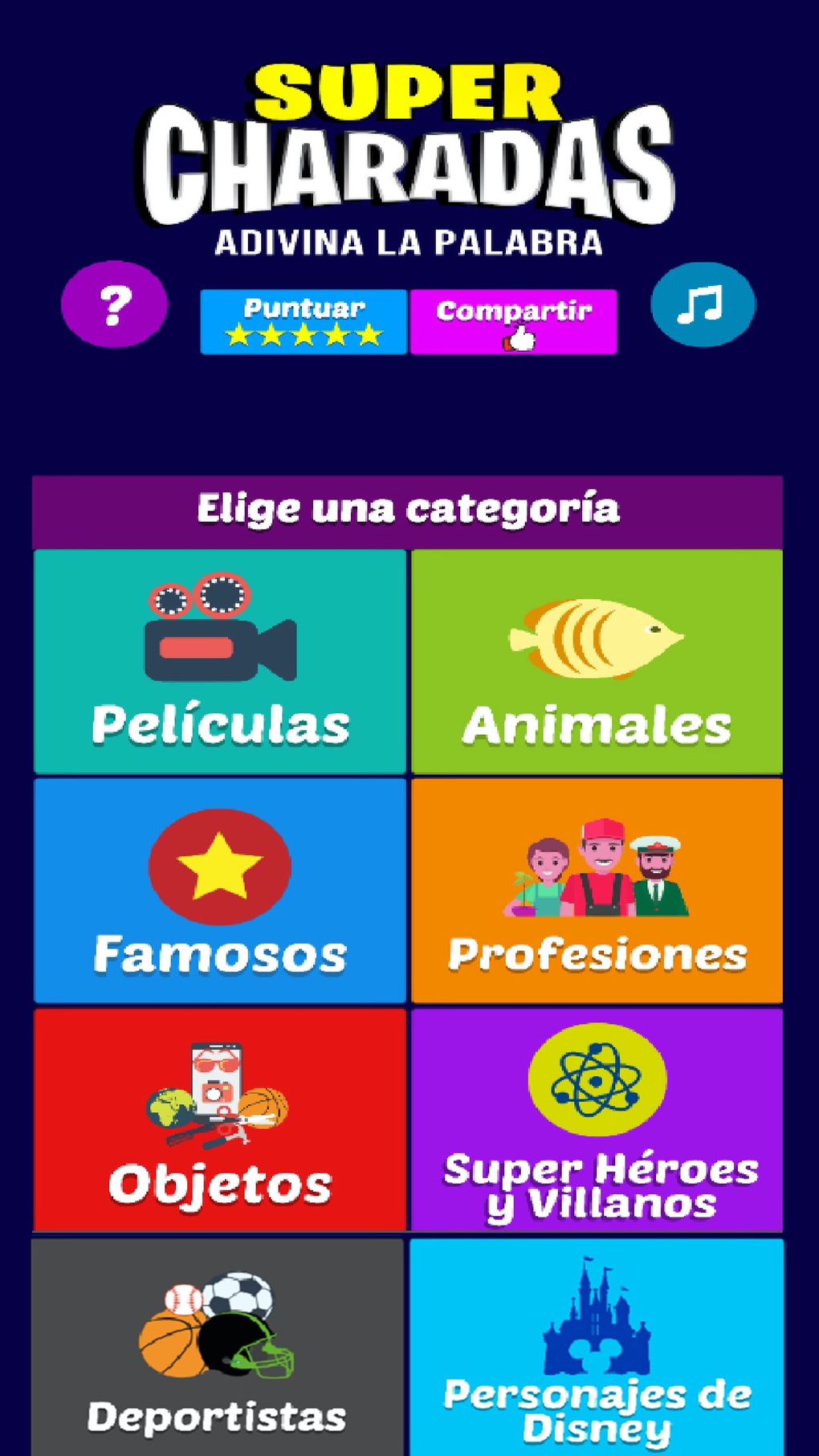The image size is (819, 1456).
Task: Open Super Héroes y Villanos category
Action: 597,1120
